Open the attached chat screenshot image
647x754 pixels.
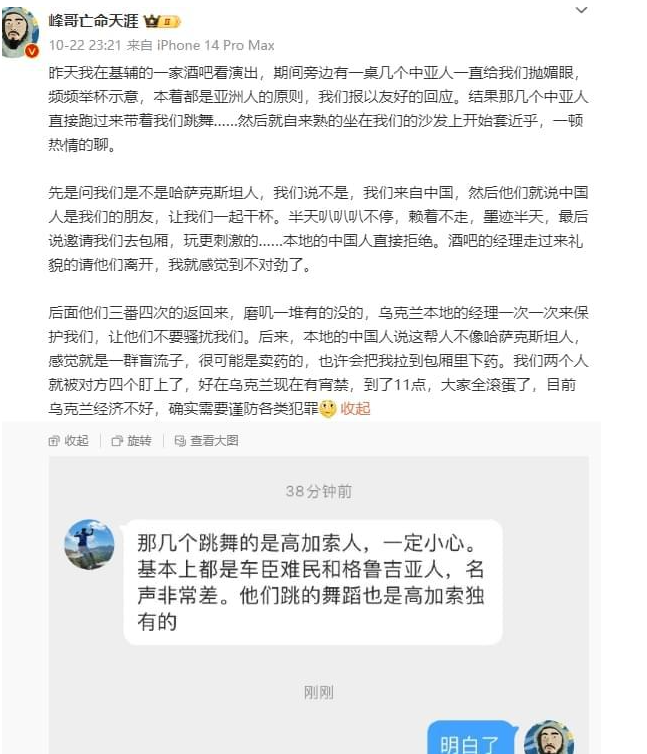320,600
